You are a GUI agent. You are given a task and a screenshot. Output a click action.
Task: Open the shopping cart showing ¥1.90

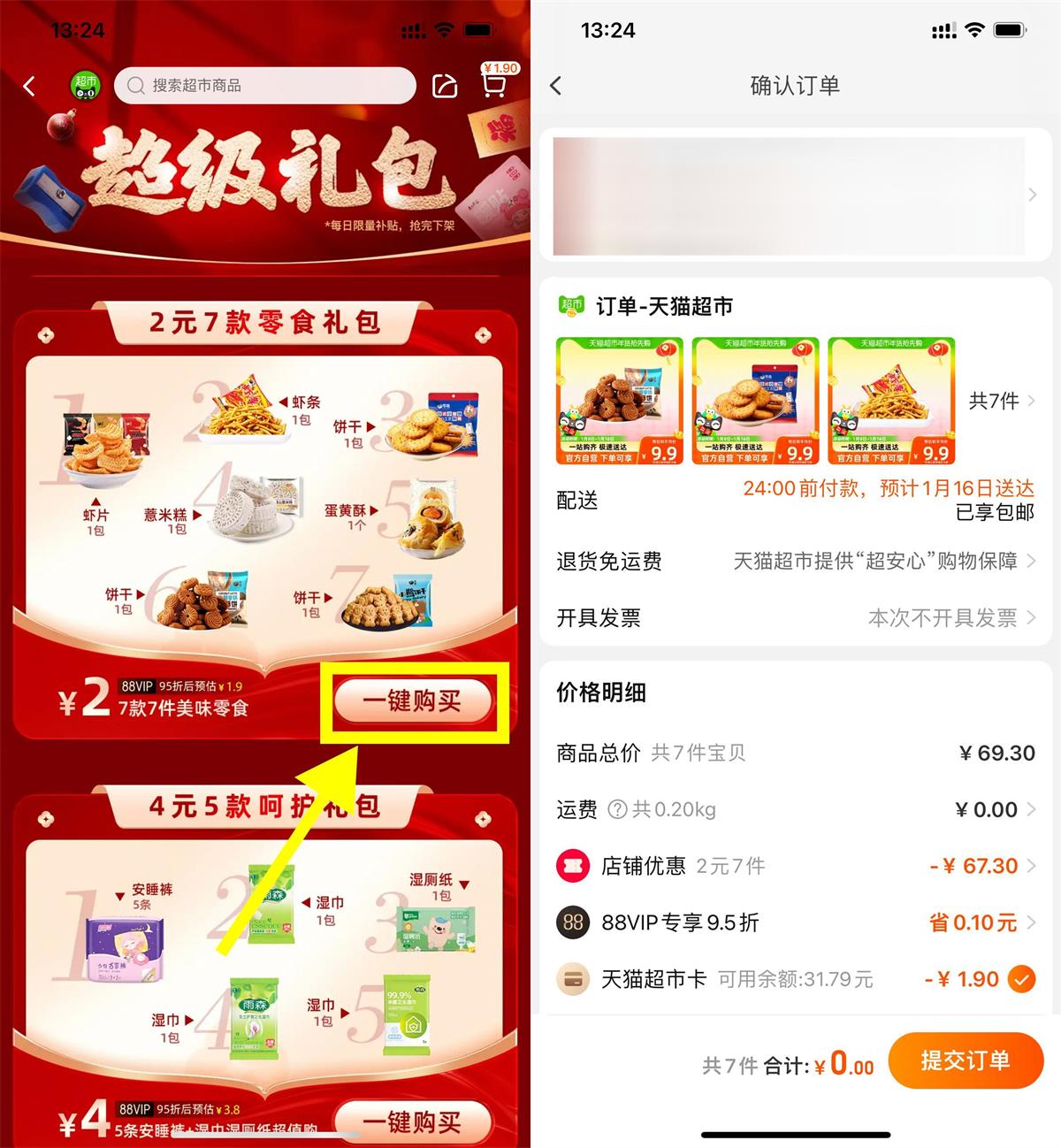pyautogui.click(x=494, y=84)
